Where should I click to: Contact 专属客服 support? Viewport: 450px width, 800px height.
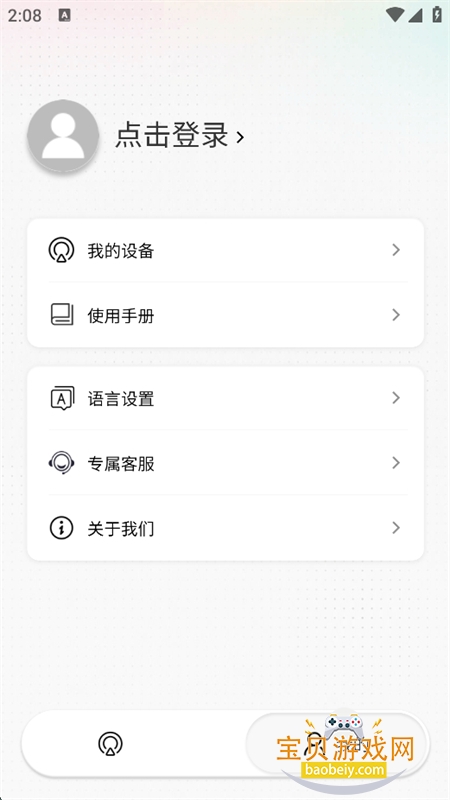225,463
